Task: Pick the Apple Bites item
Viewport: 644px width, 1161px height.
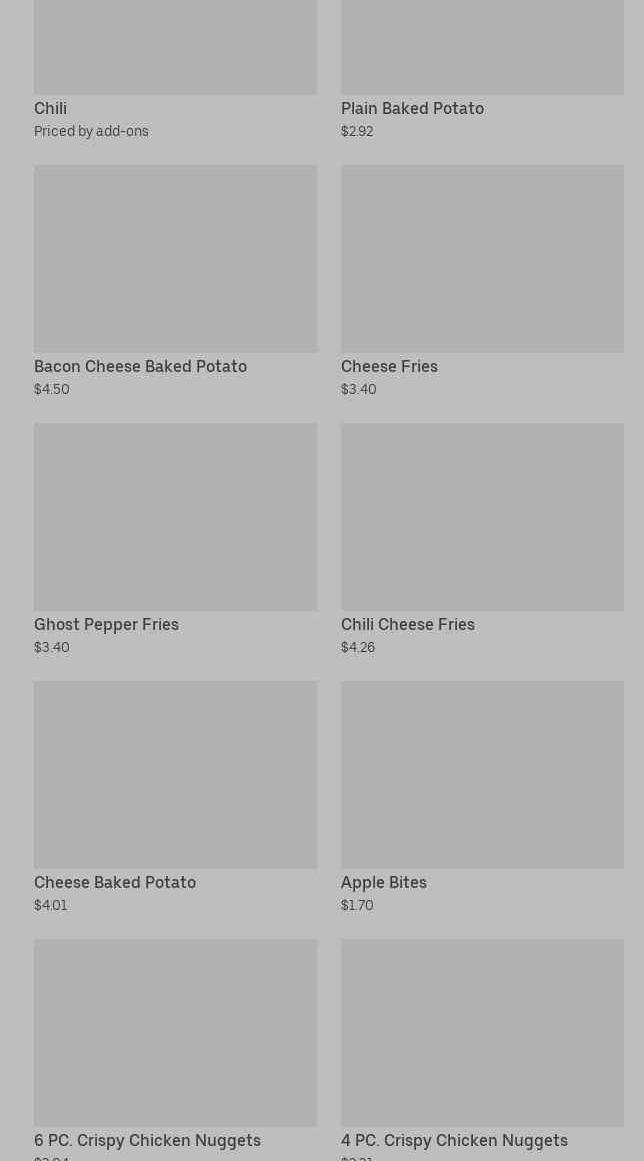Action: (x=482, y=797)
